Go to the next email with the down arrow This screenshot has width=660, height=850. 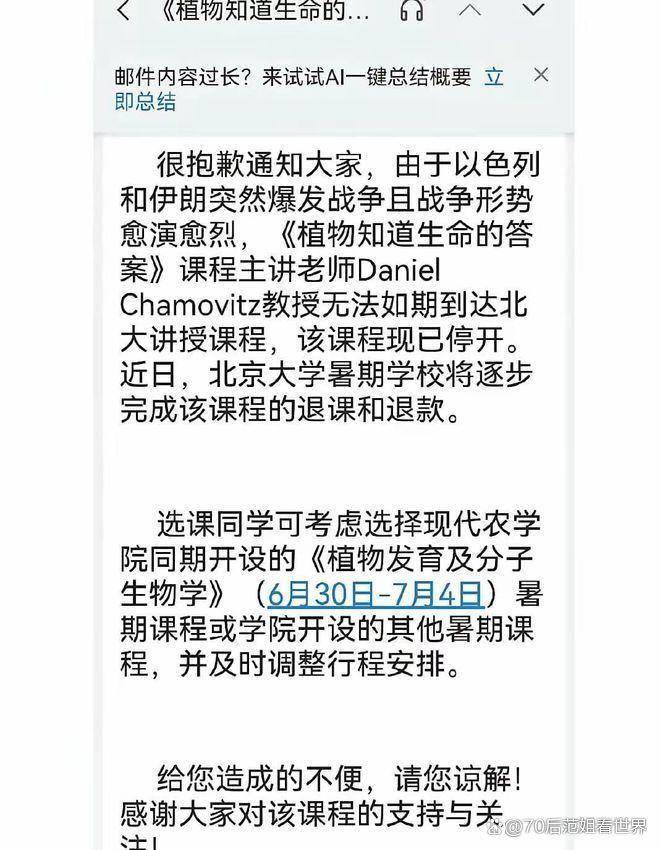click(x=536, y=11)
